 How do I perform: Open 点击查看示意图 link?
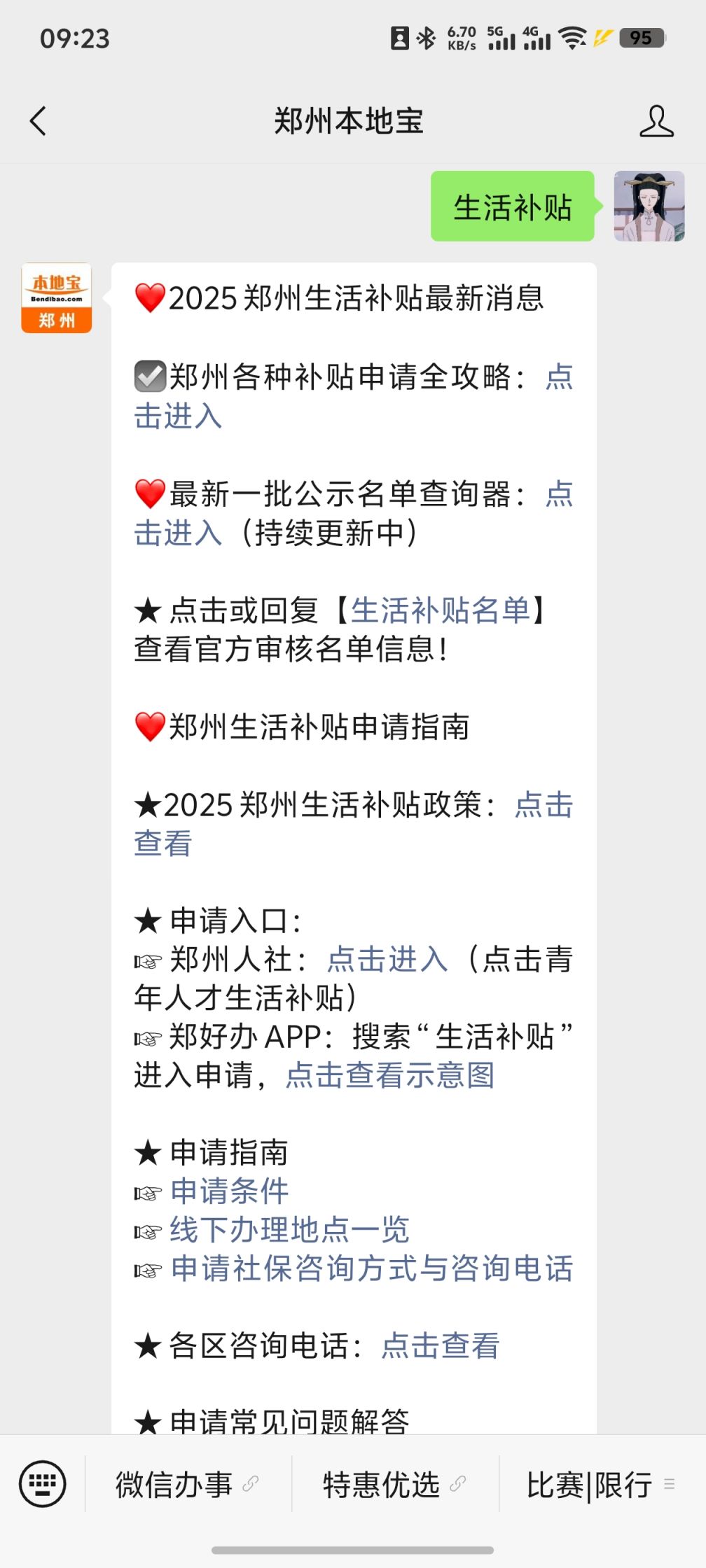tap(390, 1075)
